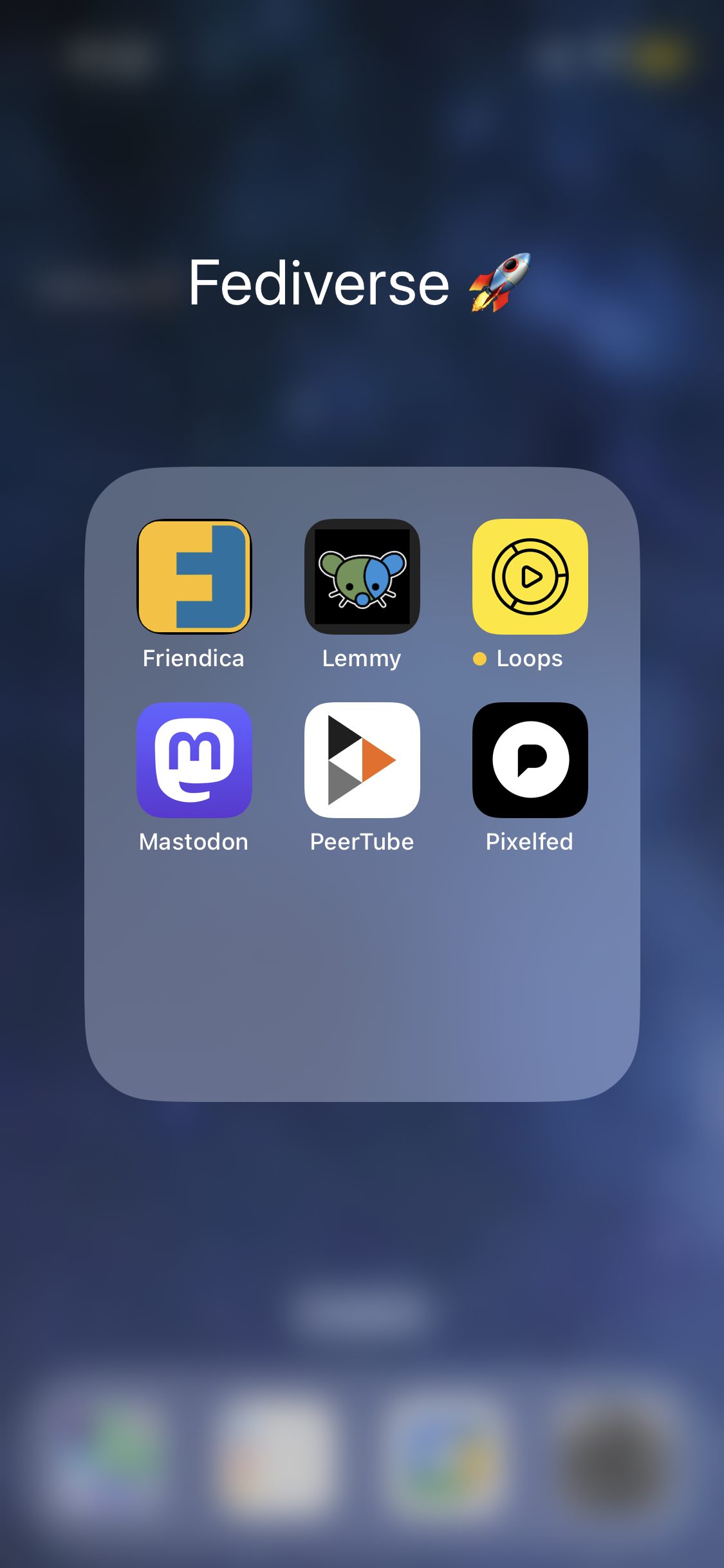Open the Friendica app
The height and width of the screenshot is (1568, 724).
(194, 576)
